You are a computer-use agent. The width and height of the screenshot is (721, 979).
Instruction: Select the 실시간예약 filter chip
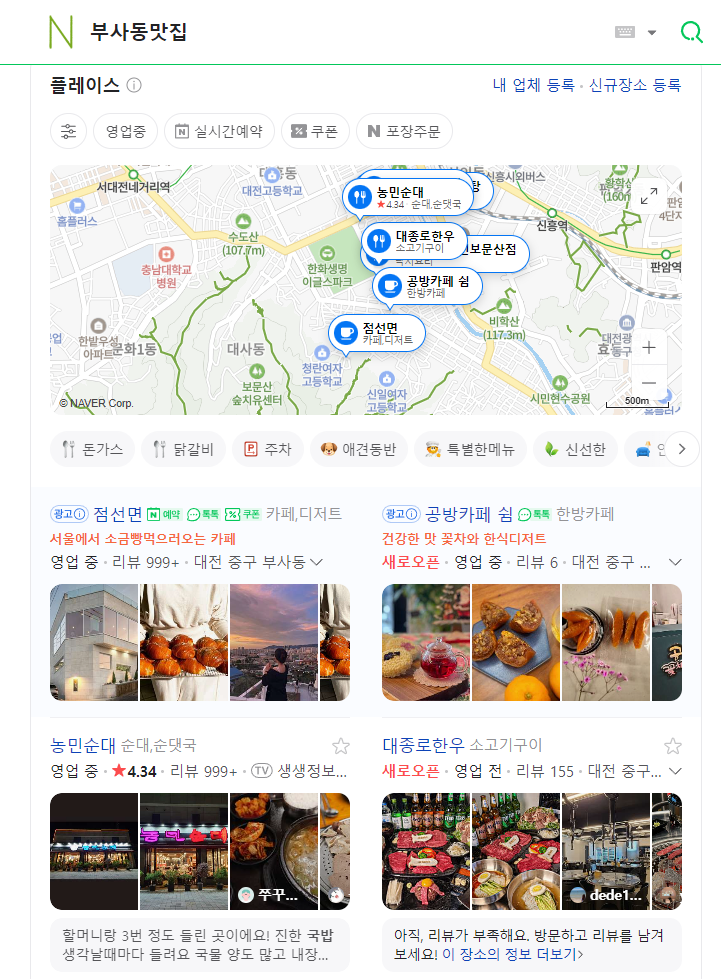pyautogui.click(x=217, y=131)
